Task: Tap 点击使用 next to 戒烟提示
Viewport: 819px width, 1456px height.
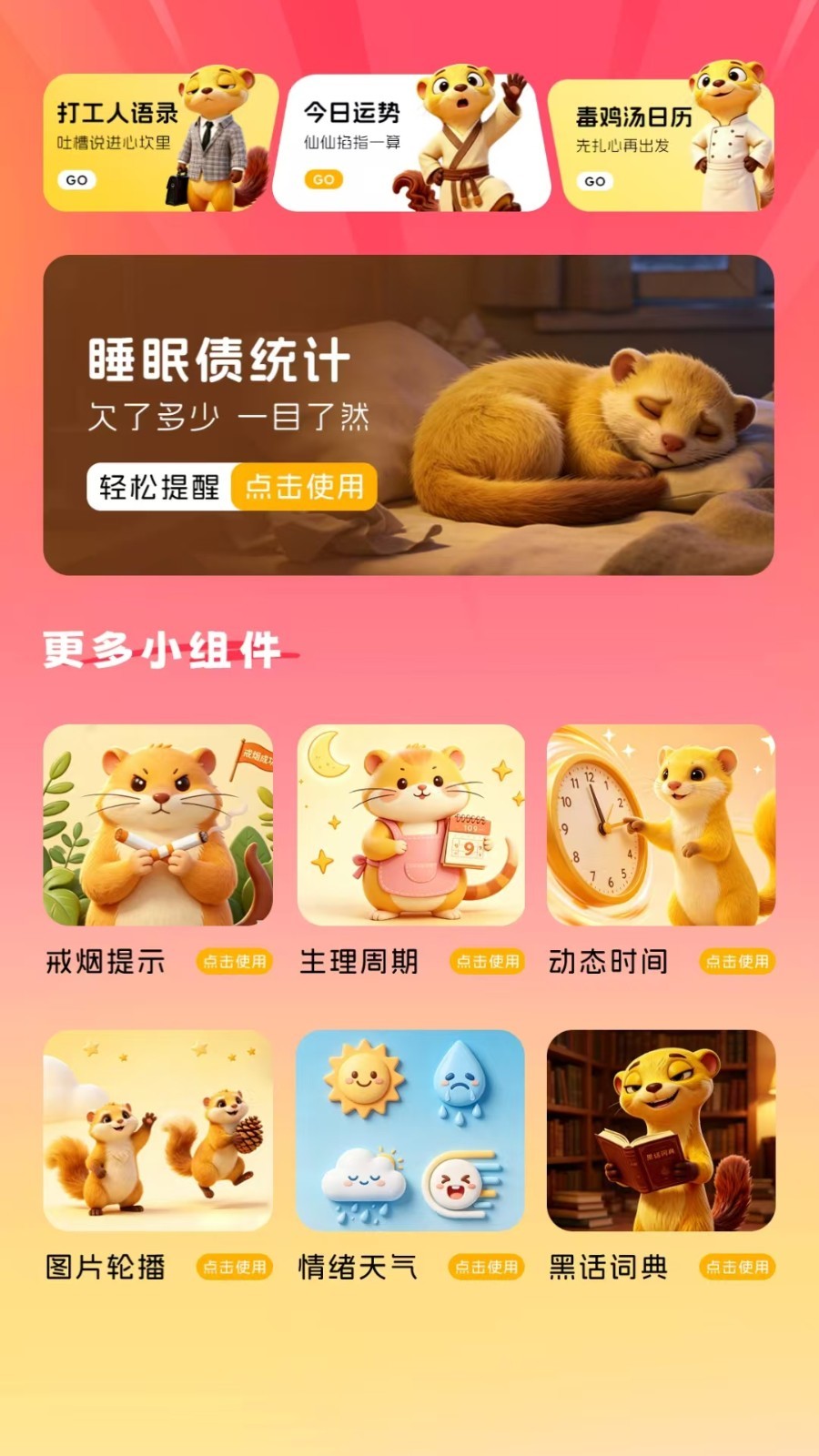Action: [234, 961]
